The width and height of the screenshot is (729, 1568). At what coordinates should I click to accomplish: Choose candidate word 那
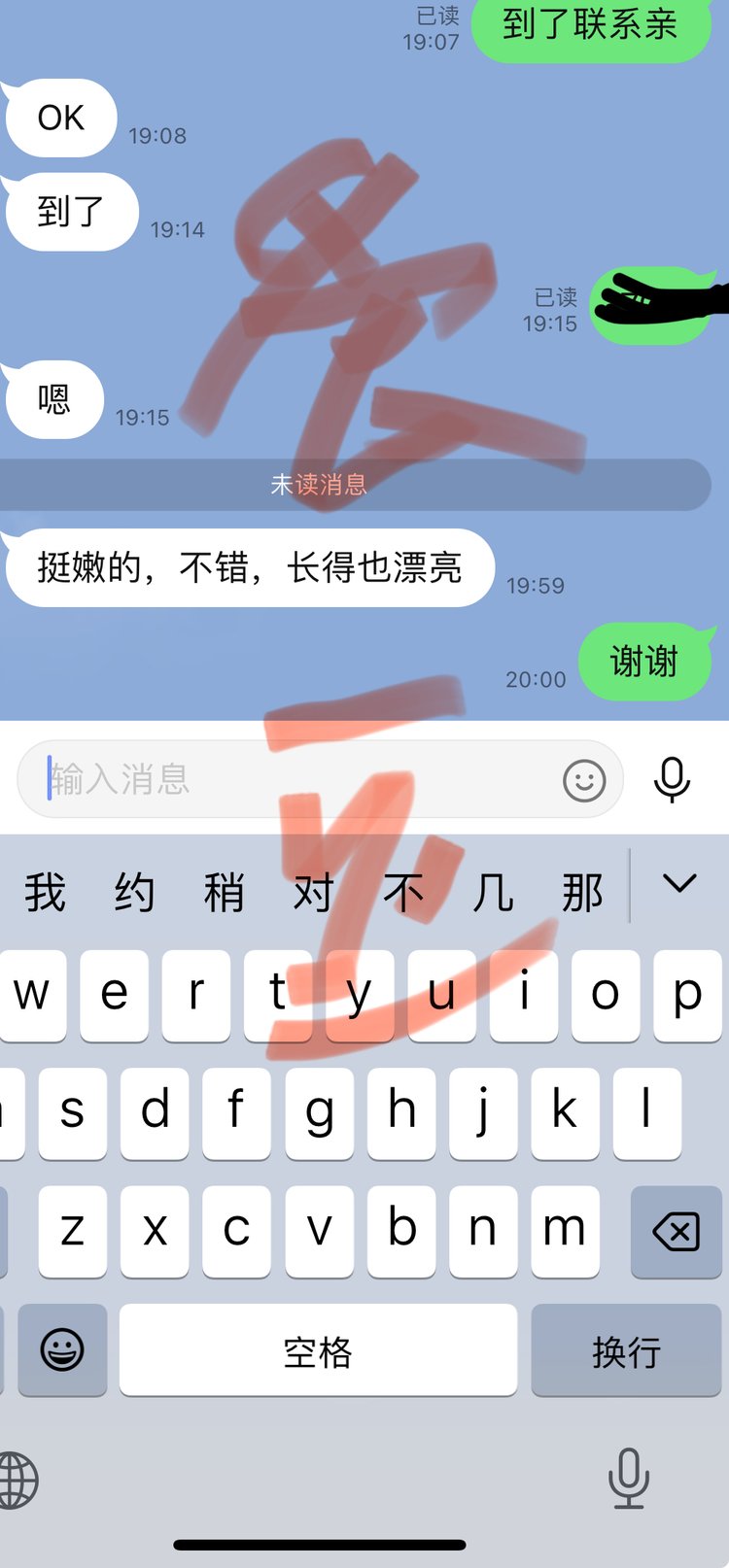click(x=582, y=892)
